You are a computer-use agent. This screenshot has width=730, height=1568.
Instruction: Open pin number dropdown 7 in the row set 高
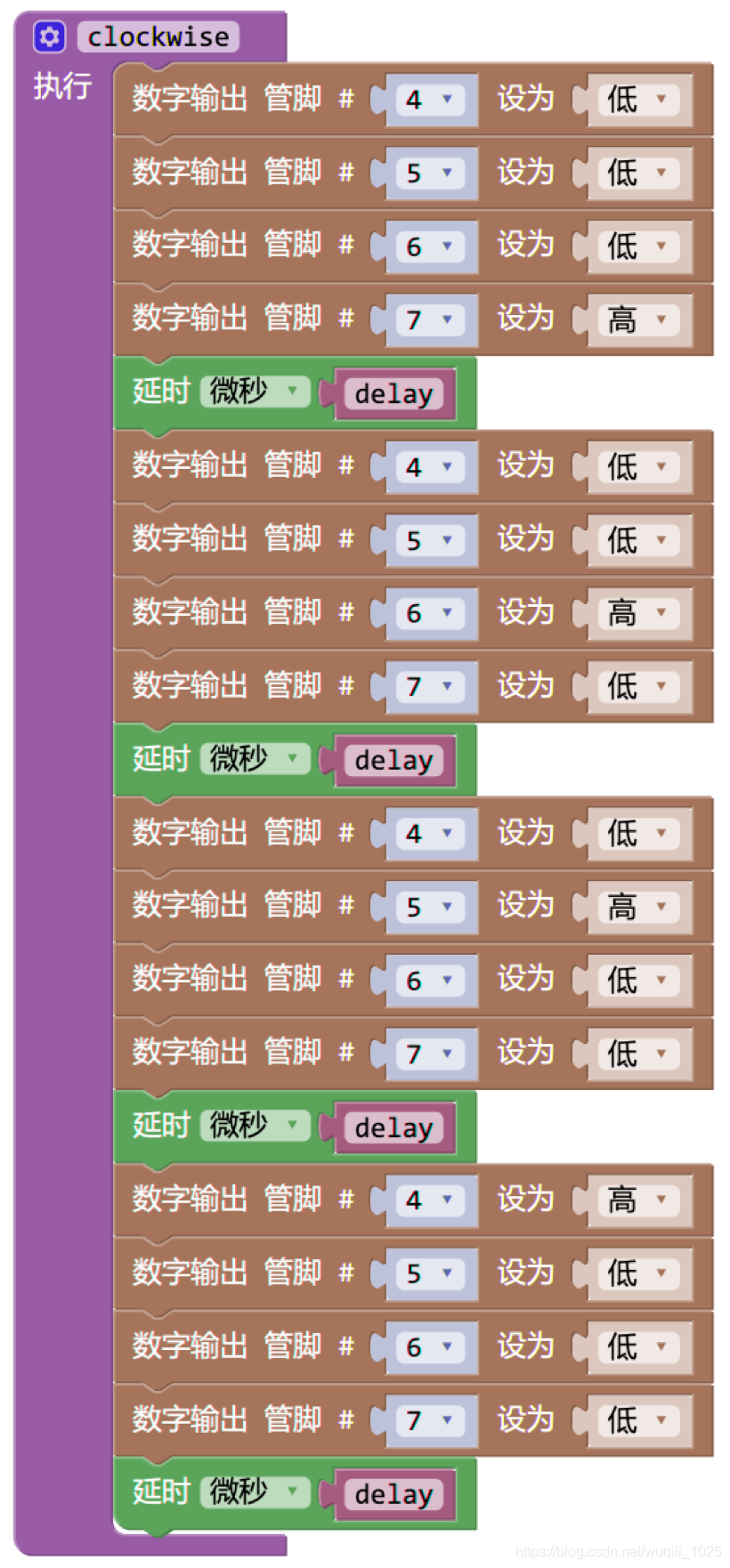coord(430,319)
